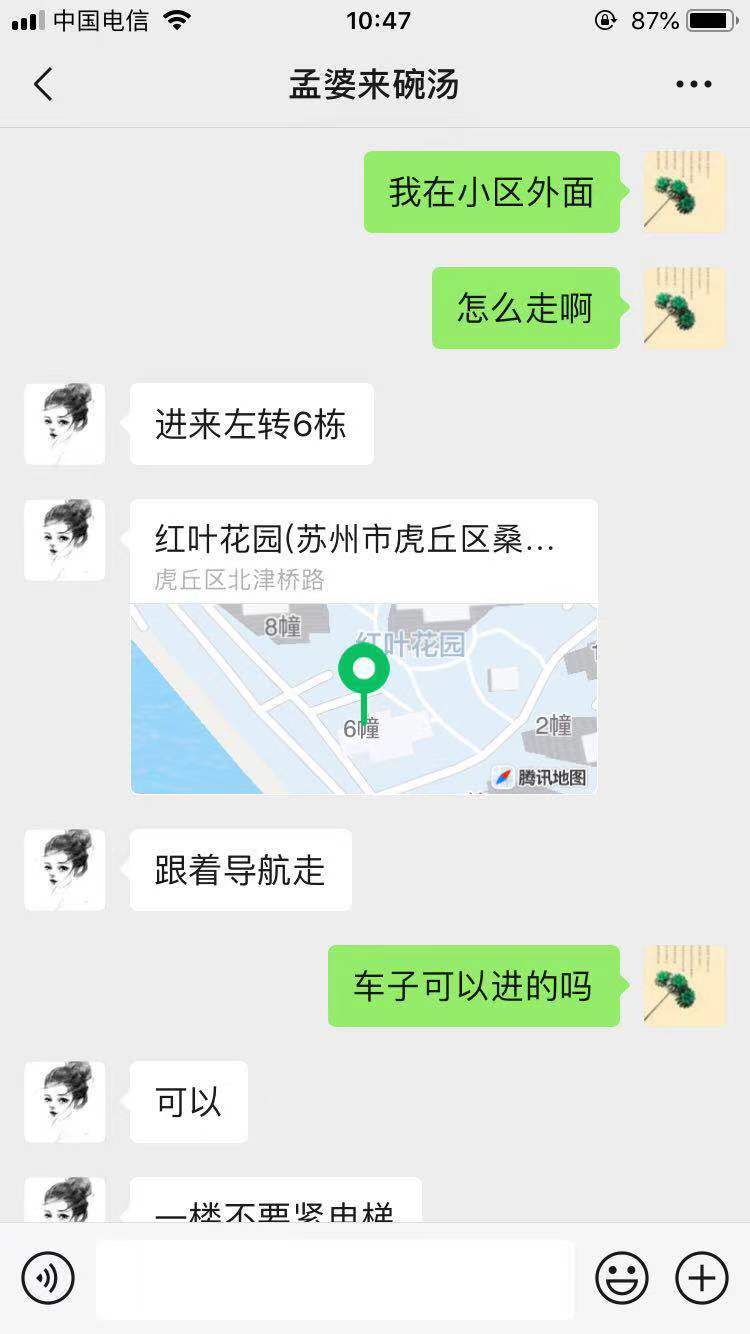Open the plus attachment menu
The height and width of the screenshot is (1334, 750).
(x=702, y=1278)
